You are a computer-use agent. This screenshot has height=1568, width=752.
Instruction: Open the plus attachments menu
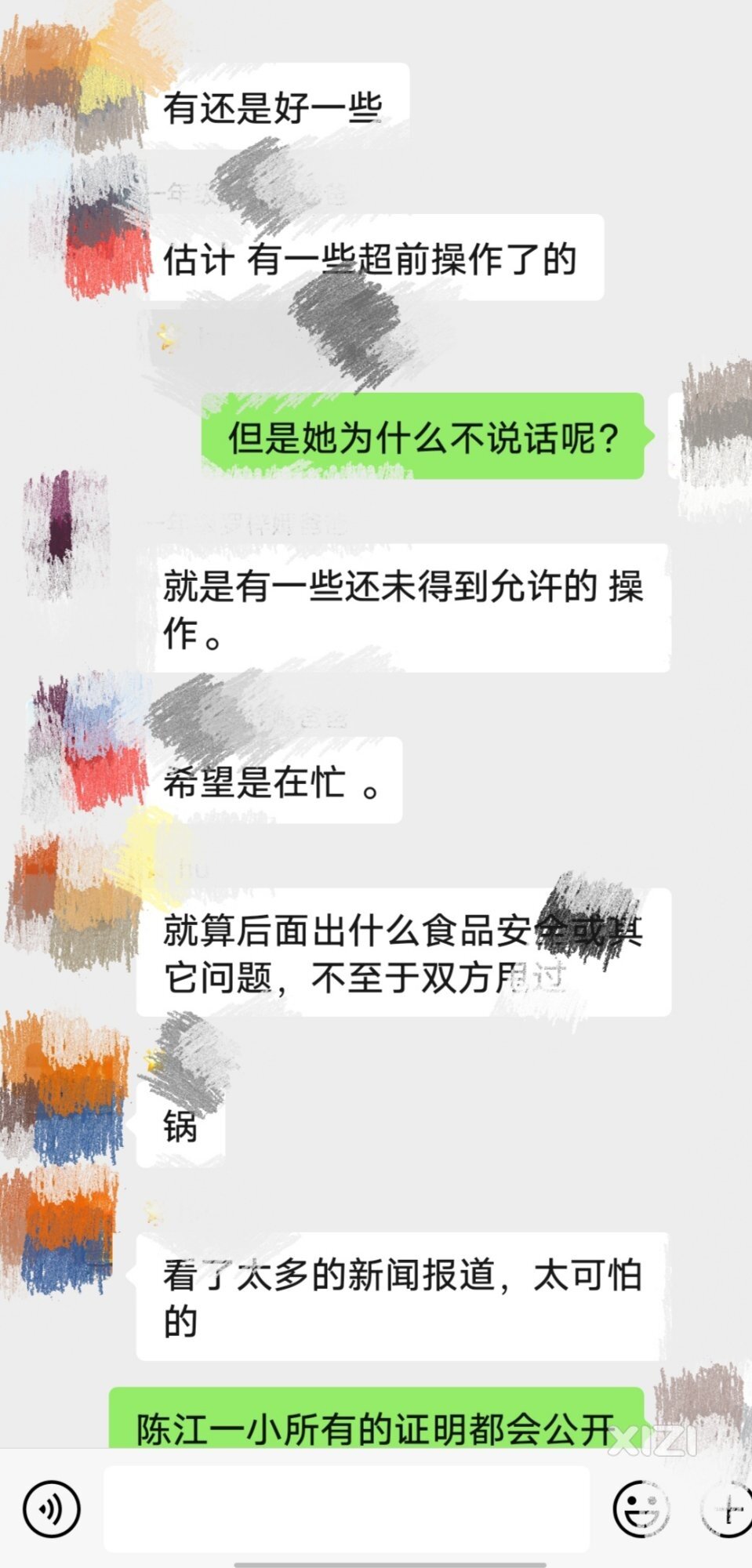coord(728,1508)
